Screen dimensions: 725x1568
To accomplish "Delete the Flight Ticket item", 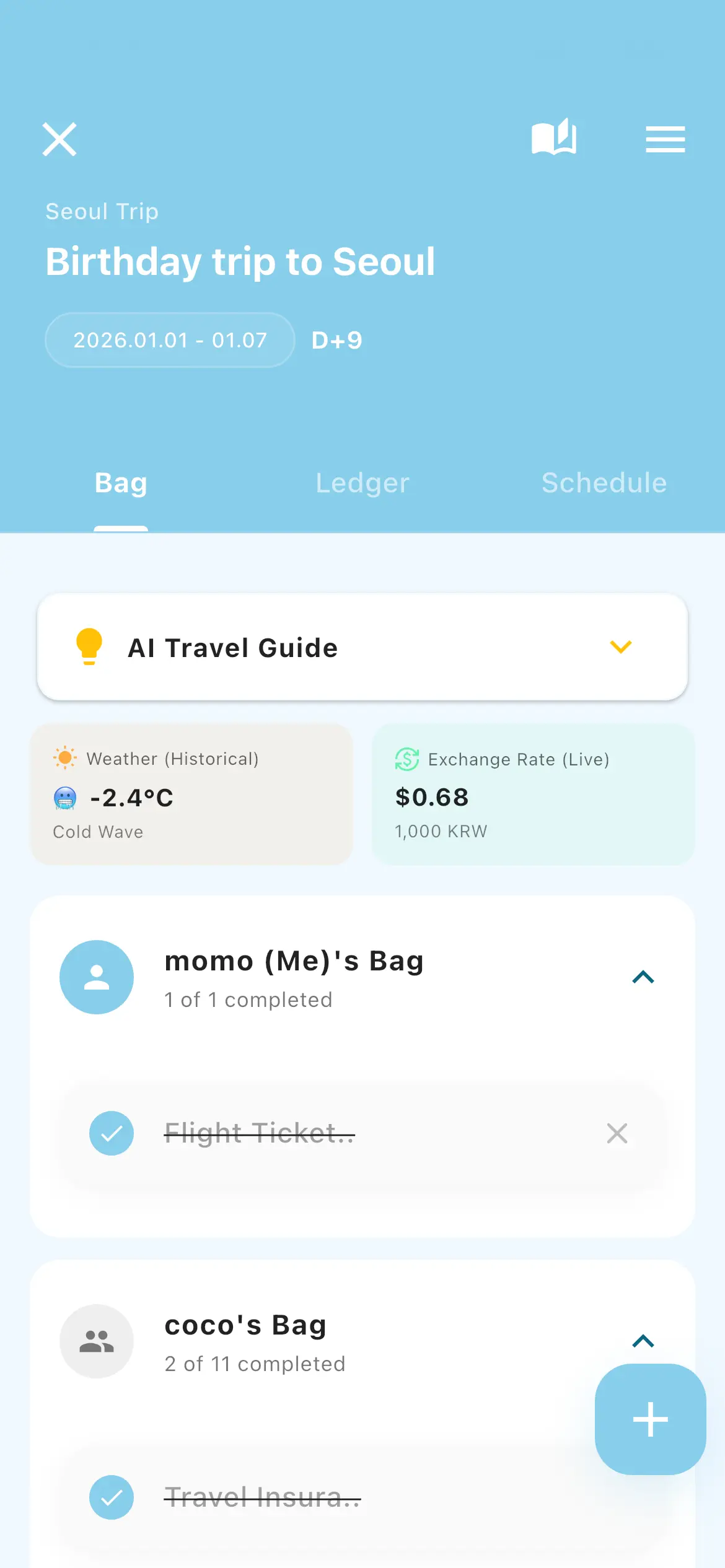I will tap(617, 1133).
